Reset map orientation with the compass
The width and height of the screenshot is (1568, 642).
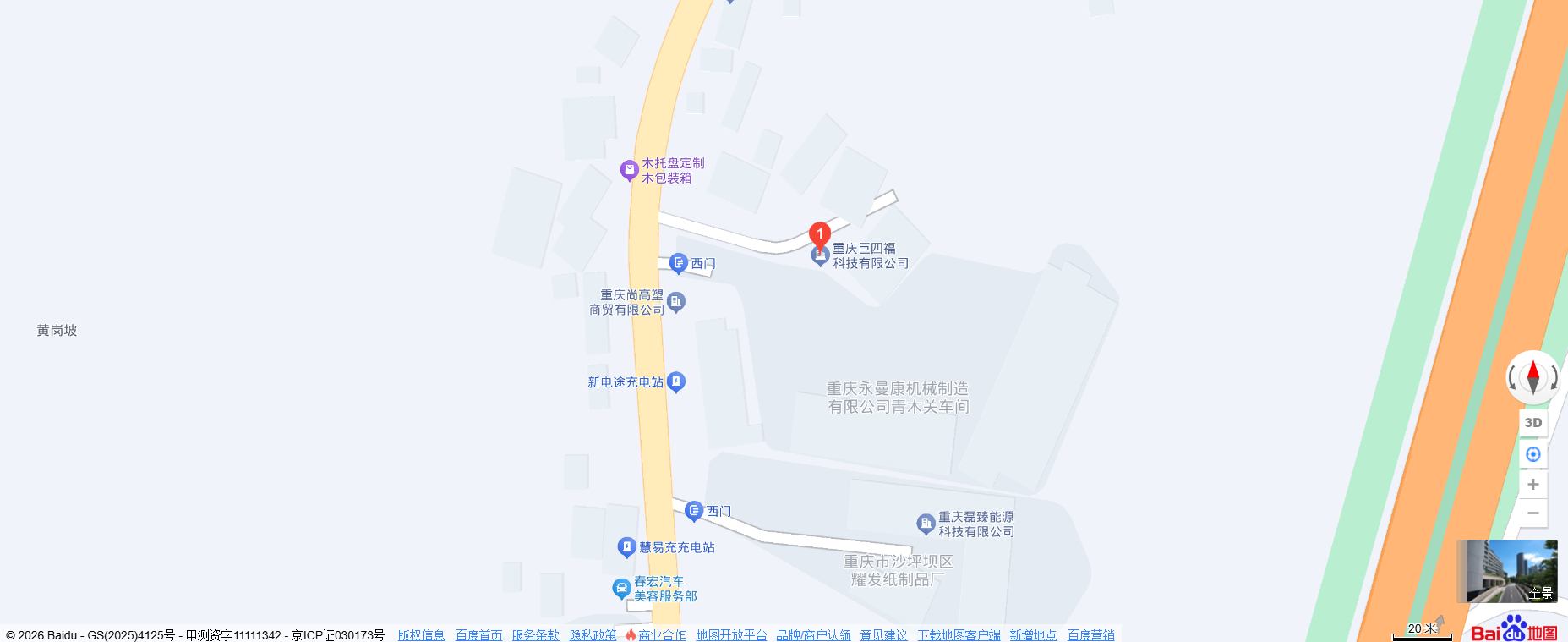point(1532,377)
